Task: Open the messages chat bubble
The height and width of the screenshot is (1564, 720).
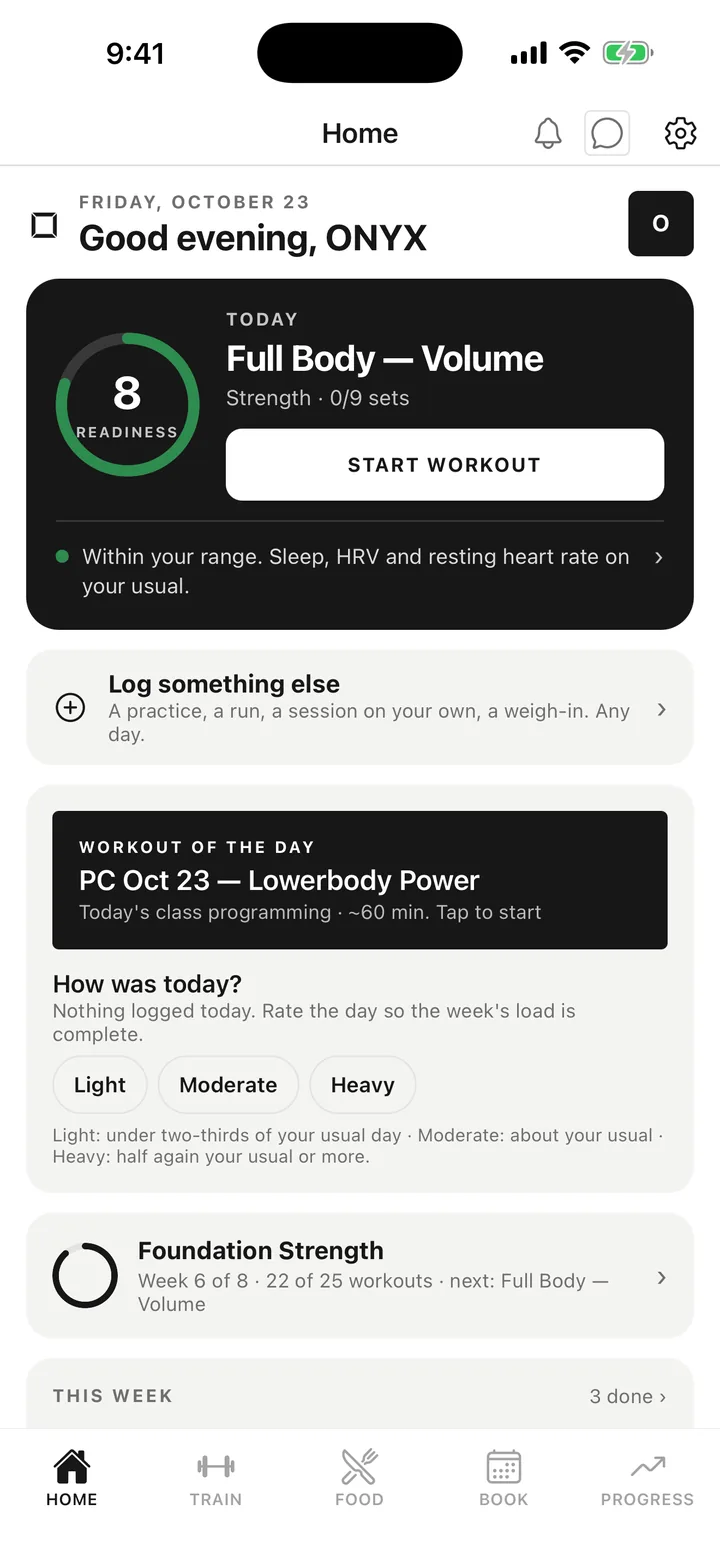Action: 607,133
